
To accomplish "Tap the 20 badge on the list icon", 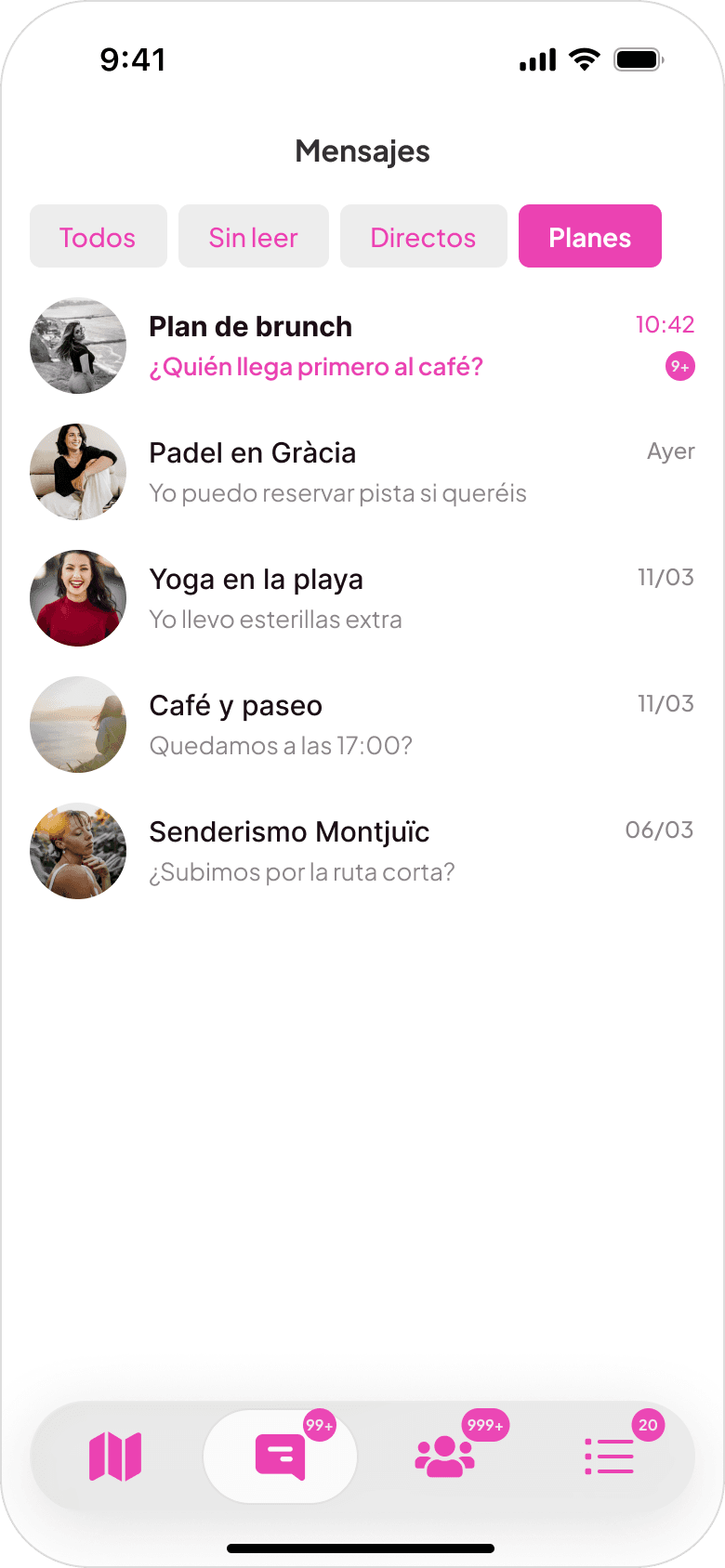I will coord(648,1426).
